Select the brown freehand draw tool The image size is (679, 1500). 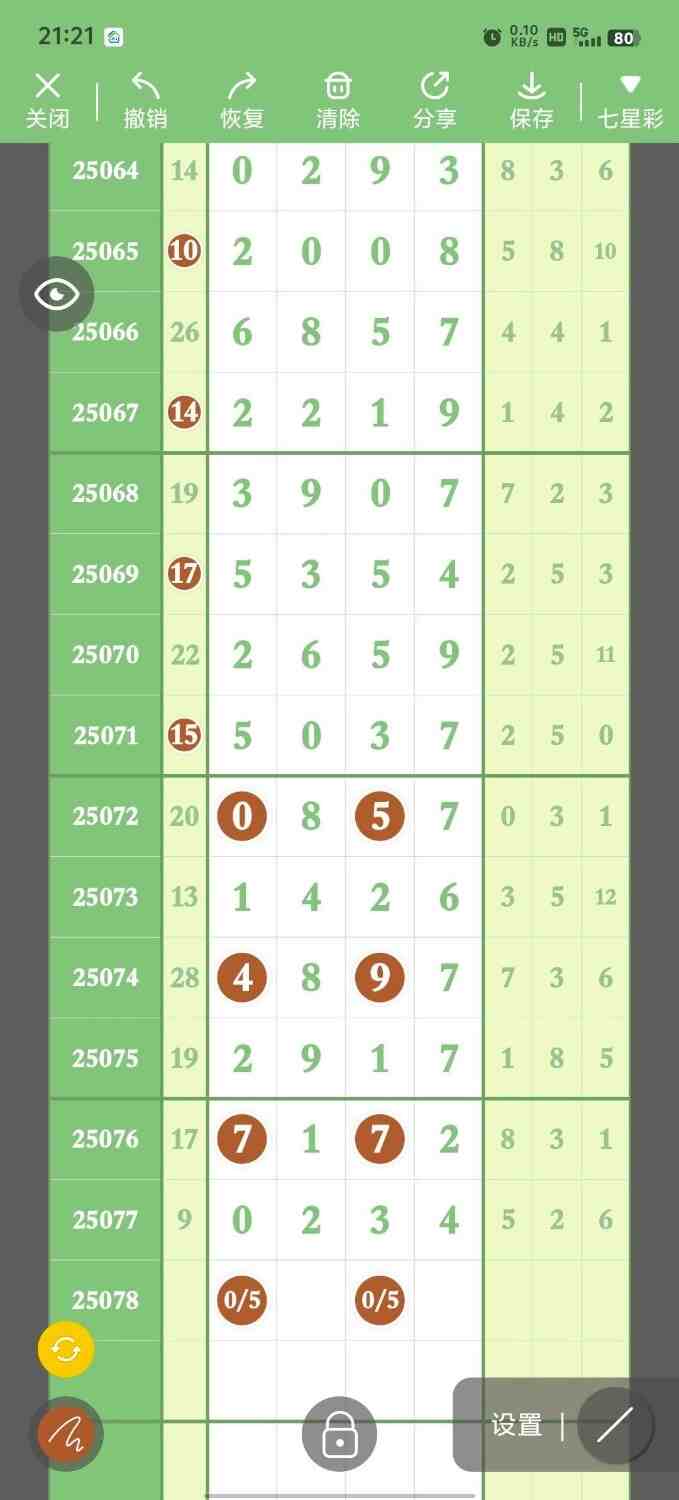66,1434
